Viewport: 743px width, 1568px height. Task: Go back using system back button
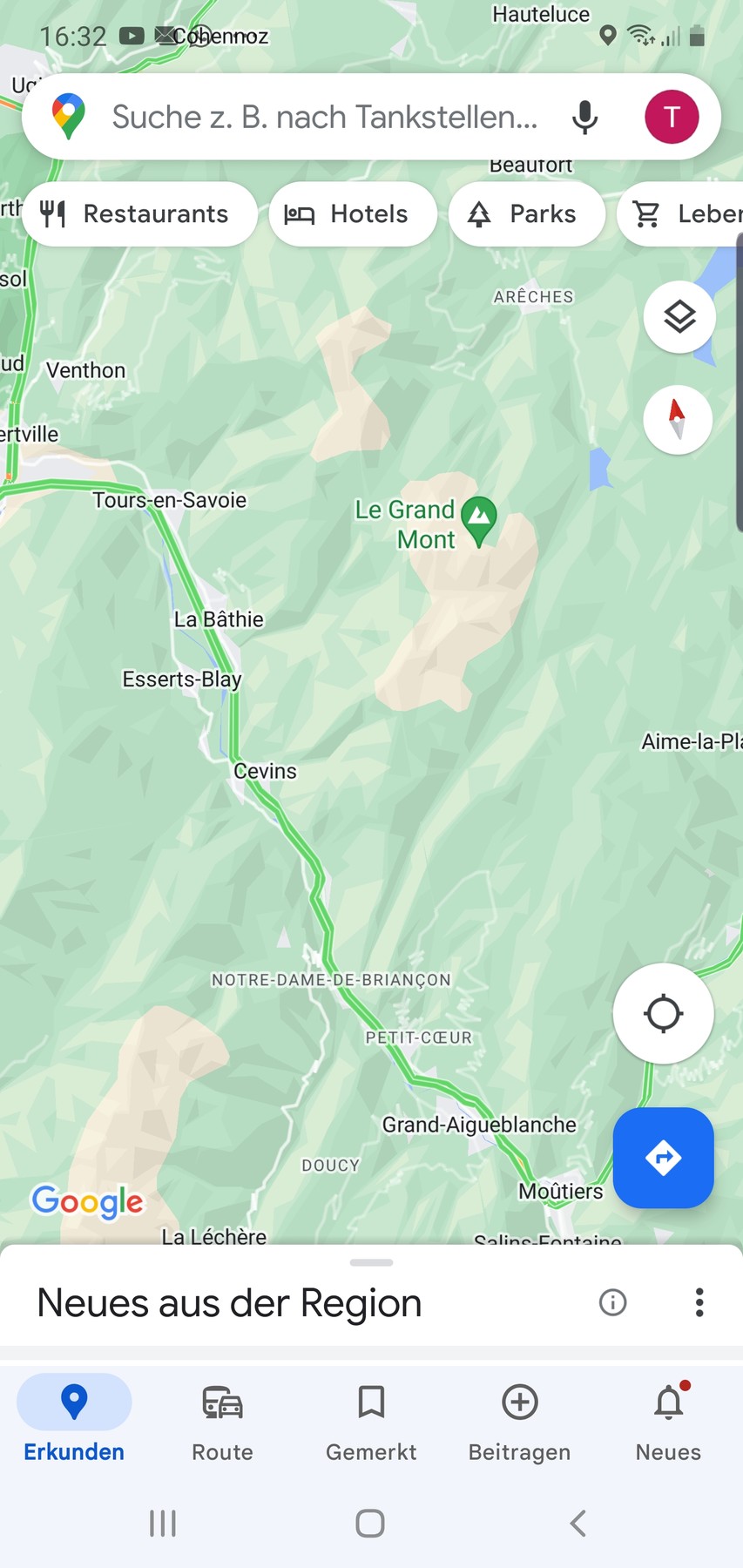coord(578,1524)
